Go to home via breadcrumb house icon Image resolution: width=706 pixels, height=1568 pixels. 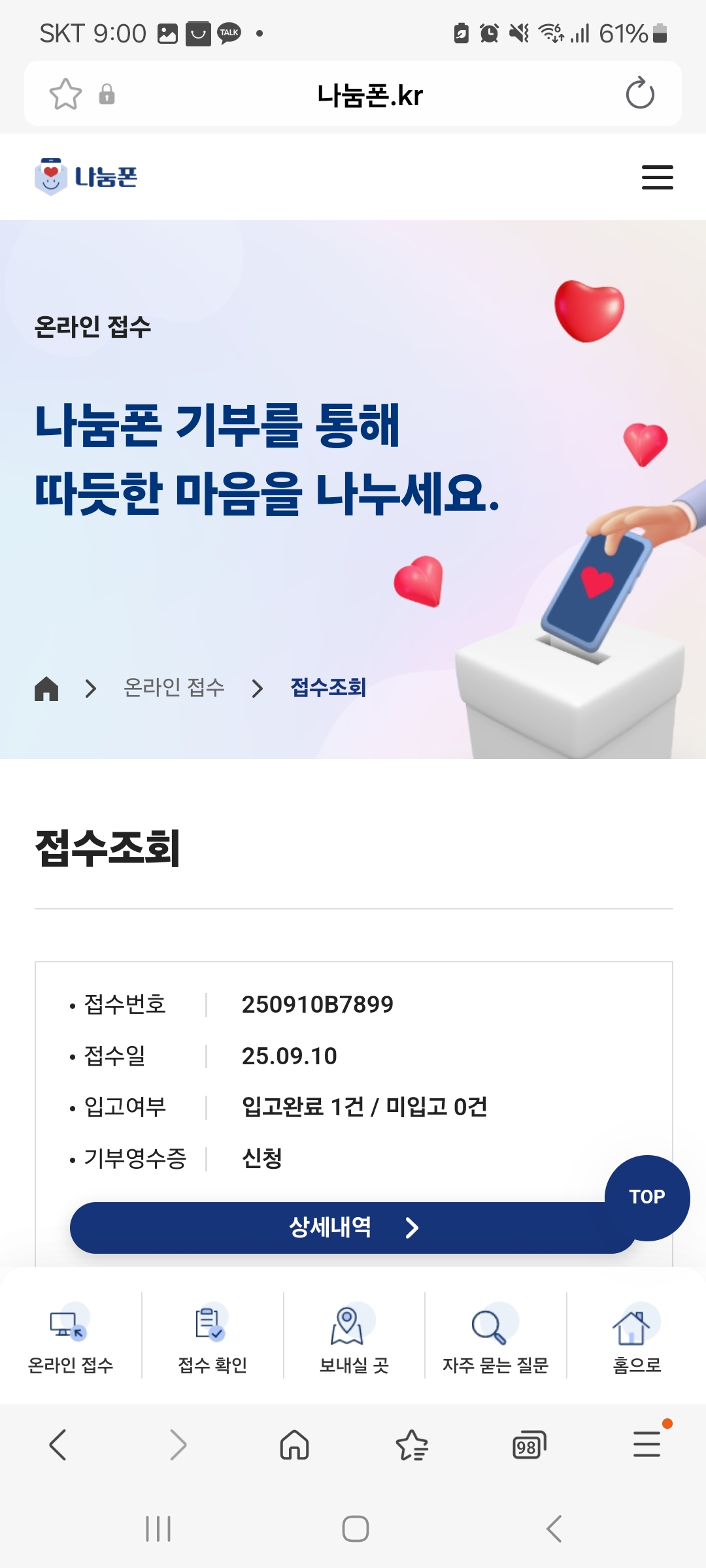[46, 688]
